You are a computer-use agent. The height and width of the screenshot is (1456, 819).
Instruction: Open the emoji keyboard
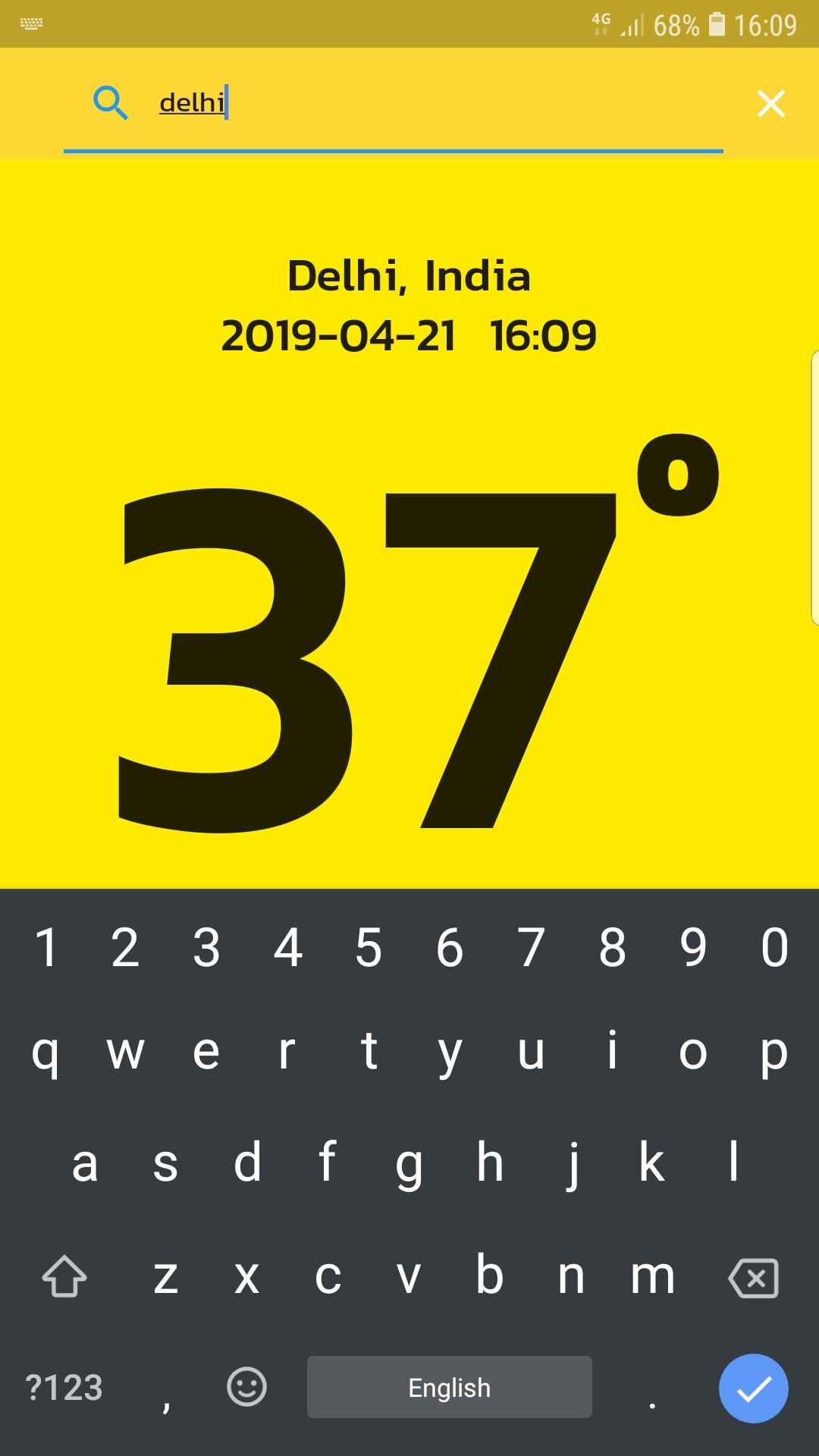[246, 1387]
